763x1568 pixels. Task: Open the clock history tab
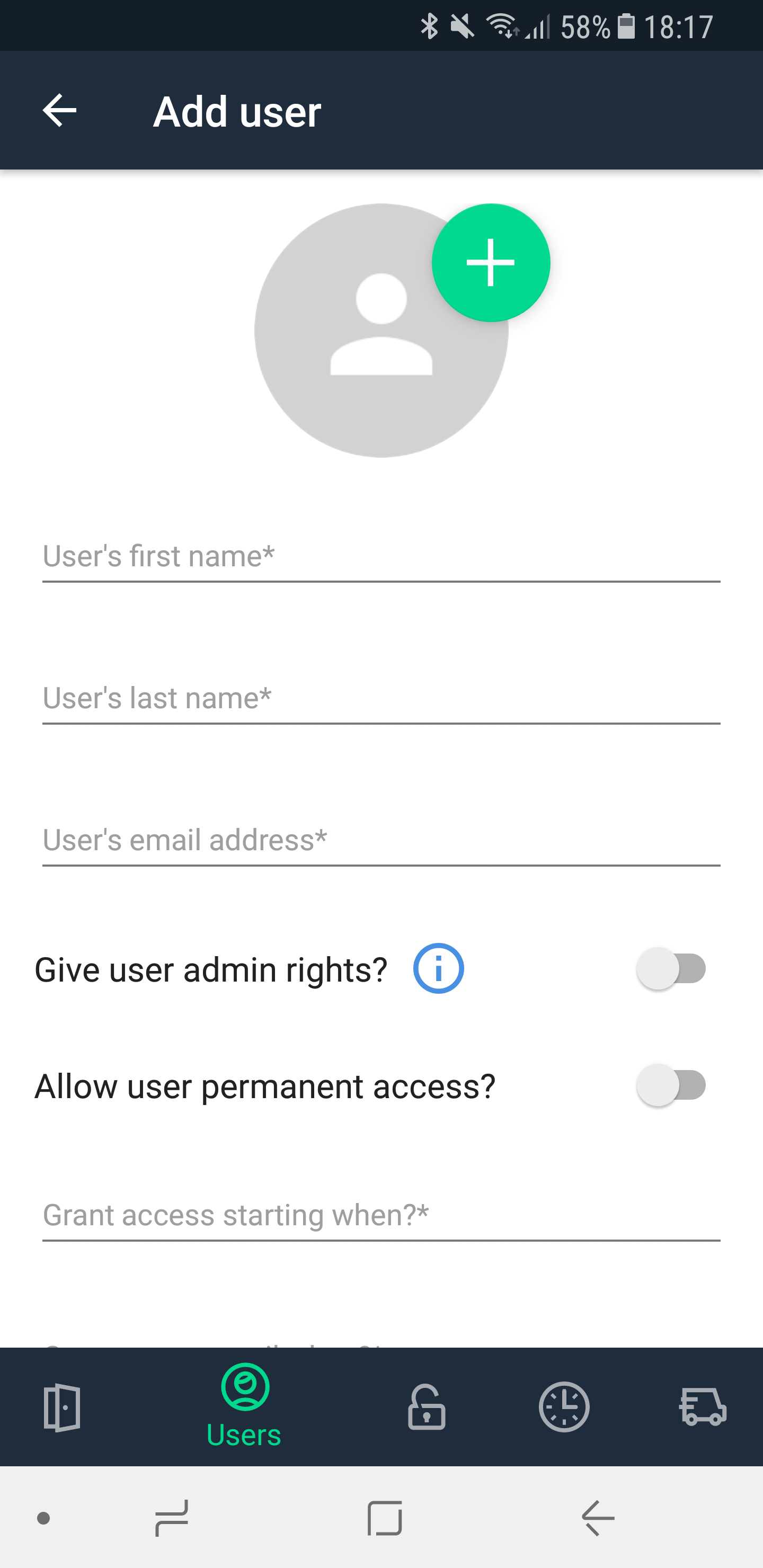click(564, 1407)
